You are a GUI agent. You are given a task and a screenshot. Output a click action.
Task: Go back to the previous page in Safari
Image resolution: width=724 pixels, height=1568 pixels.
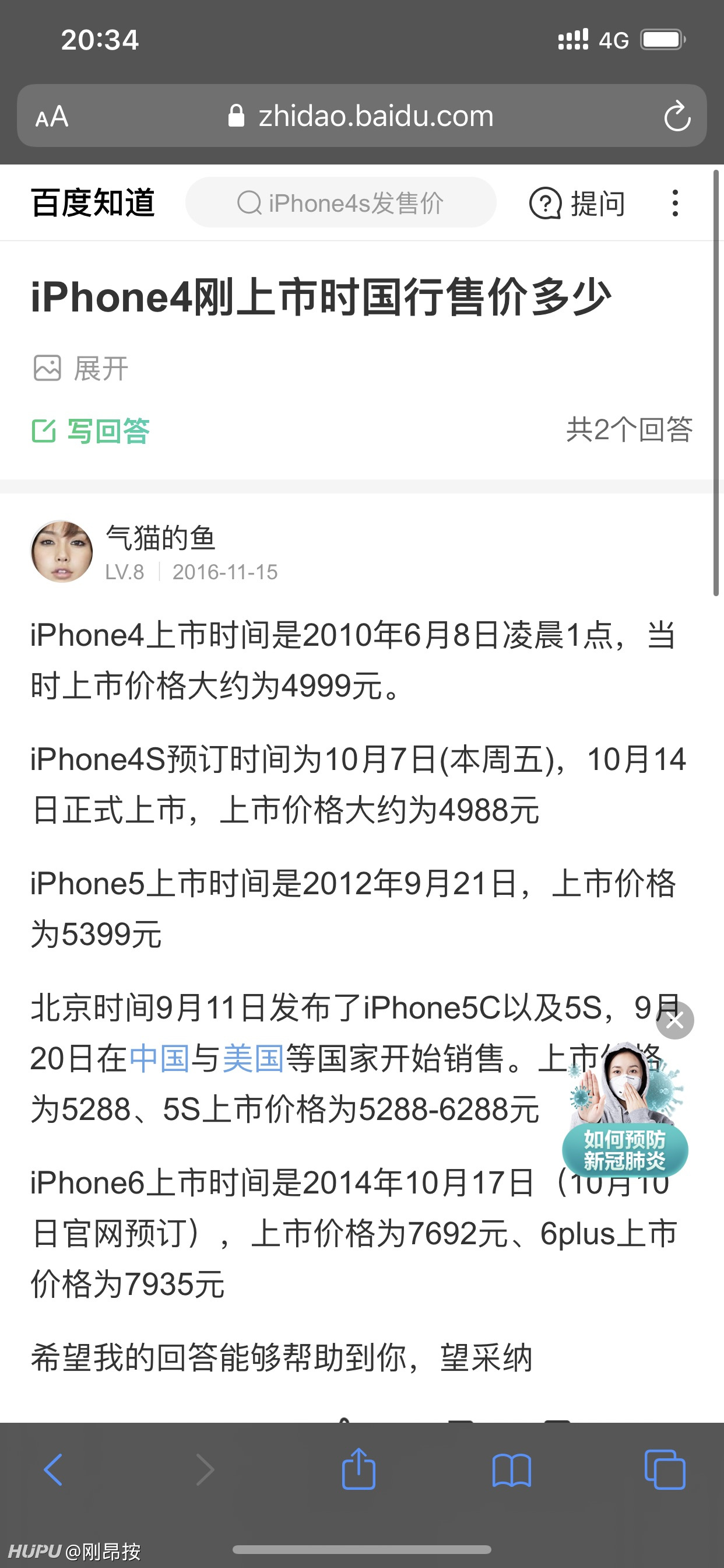pyautogui.click(x=53, y=1469)
